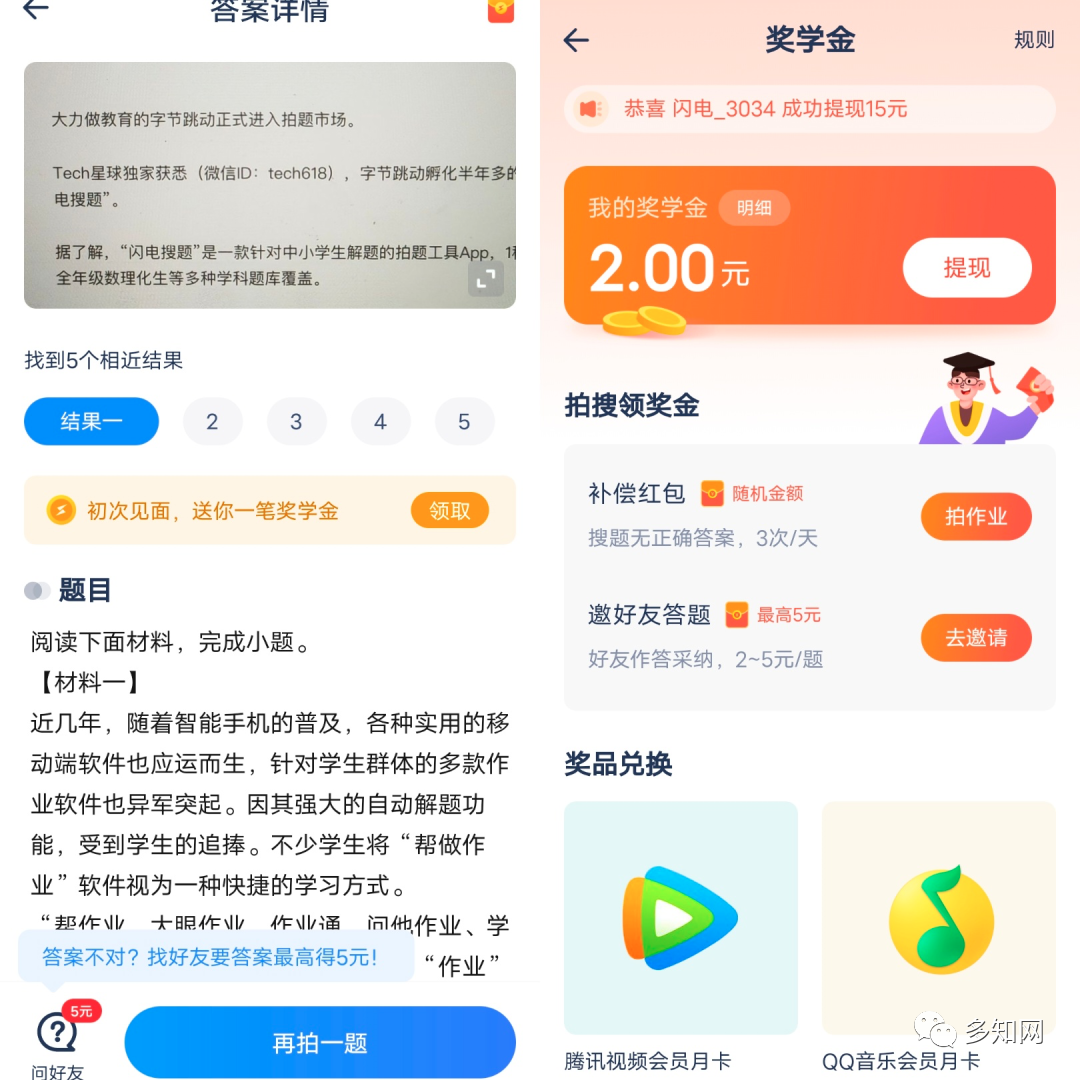This screenshot has height=1080, width=1080.
Task: Tap 去邀请 to invite friends to answer
Action: 975,638
